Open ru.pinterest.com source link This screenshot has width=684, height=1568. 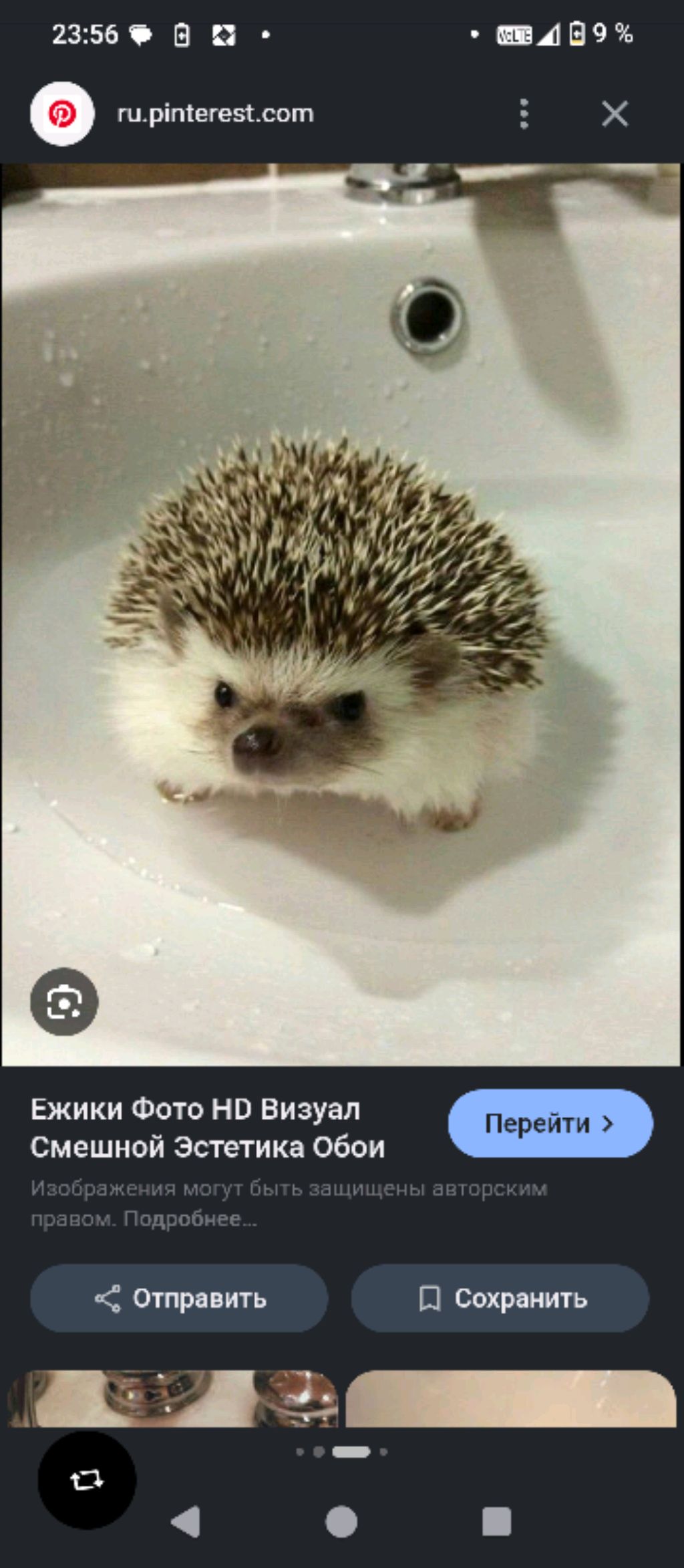tap(215, 114)
